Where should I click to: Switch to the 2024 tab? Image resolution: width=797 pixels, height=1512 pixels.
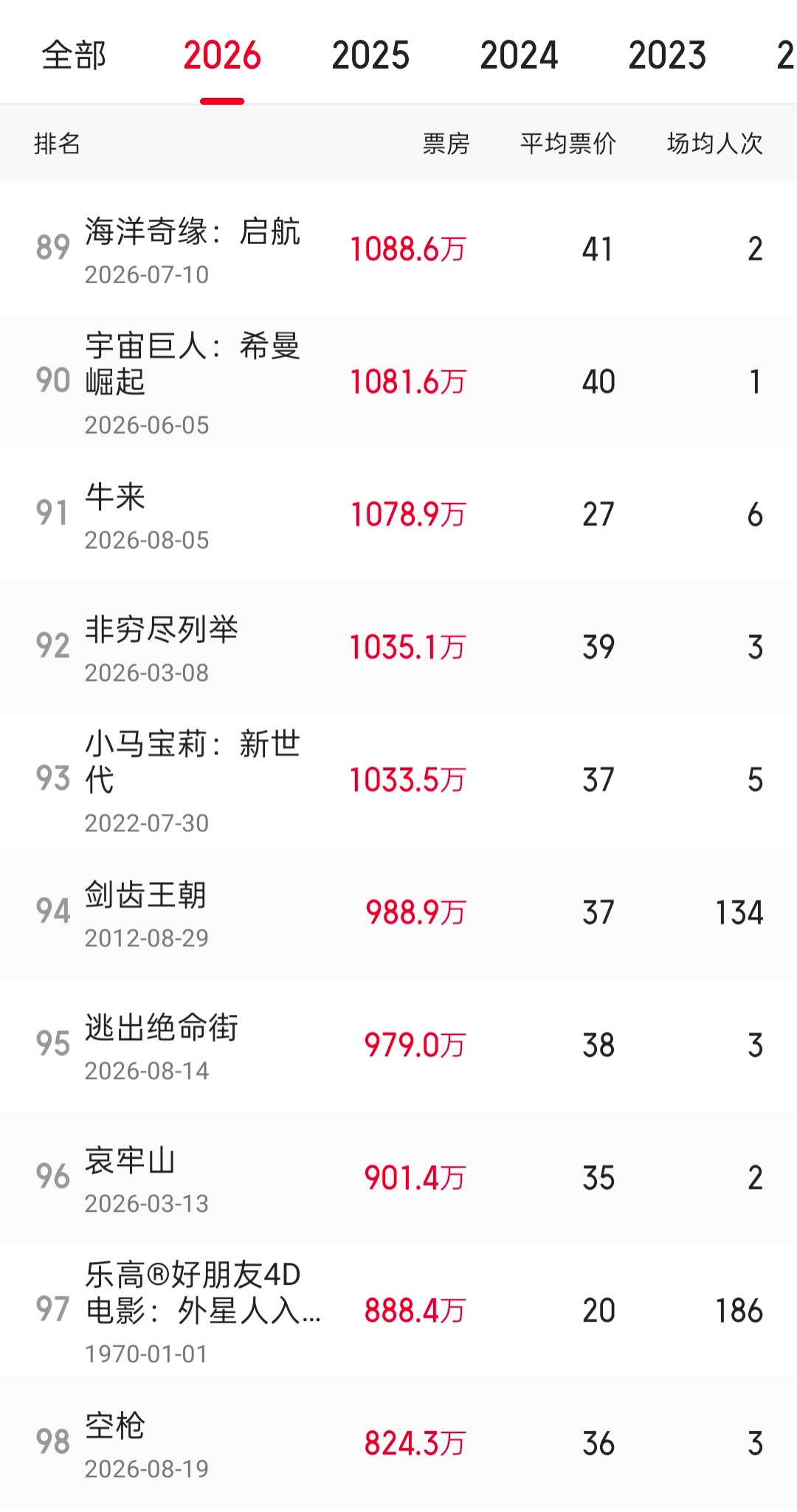519,55
